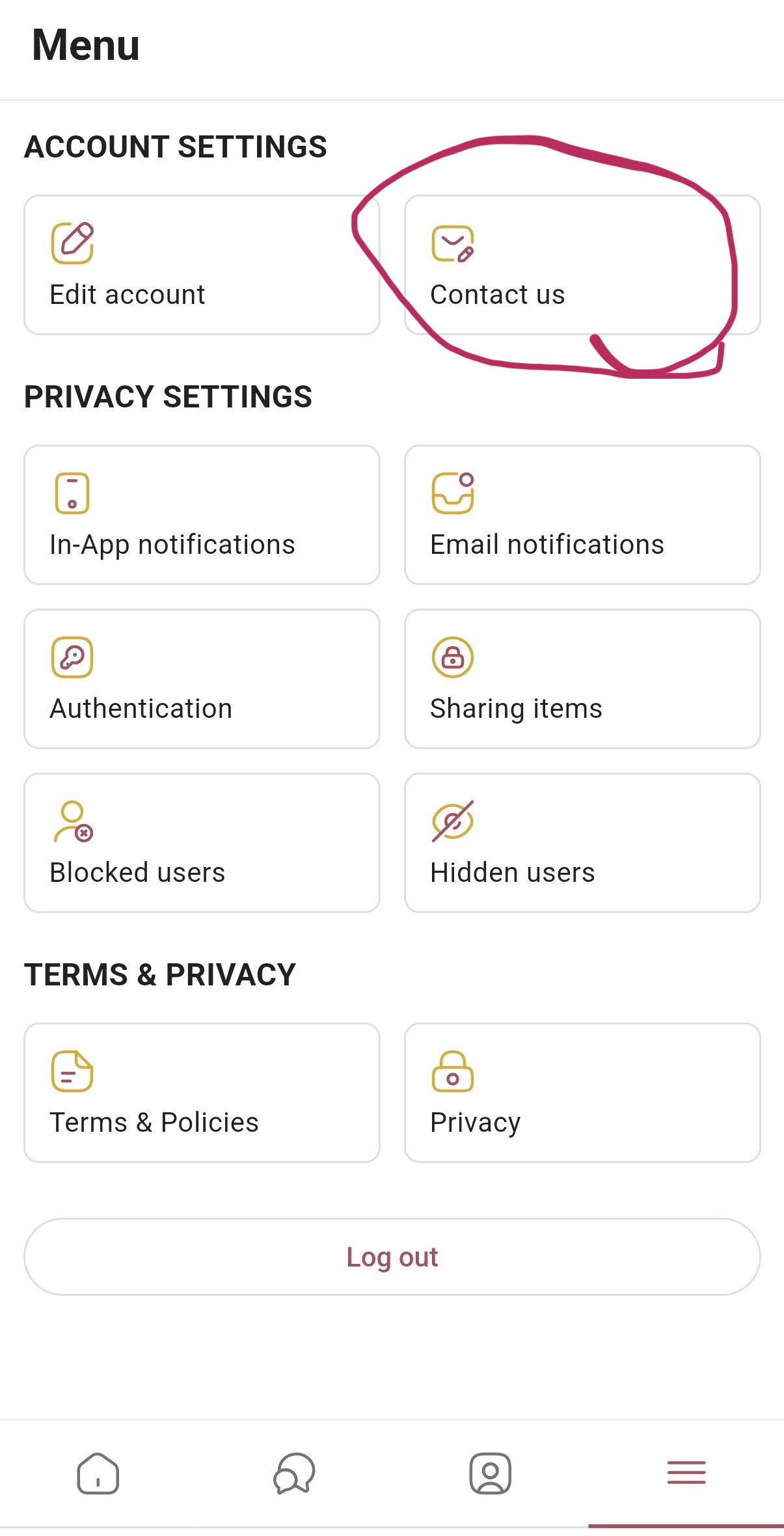
Task: Switch to the chat messages tab
Action: [x=294, y=1473]
